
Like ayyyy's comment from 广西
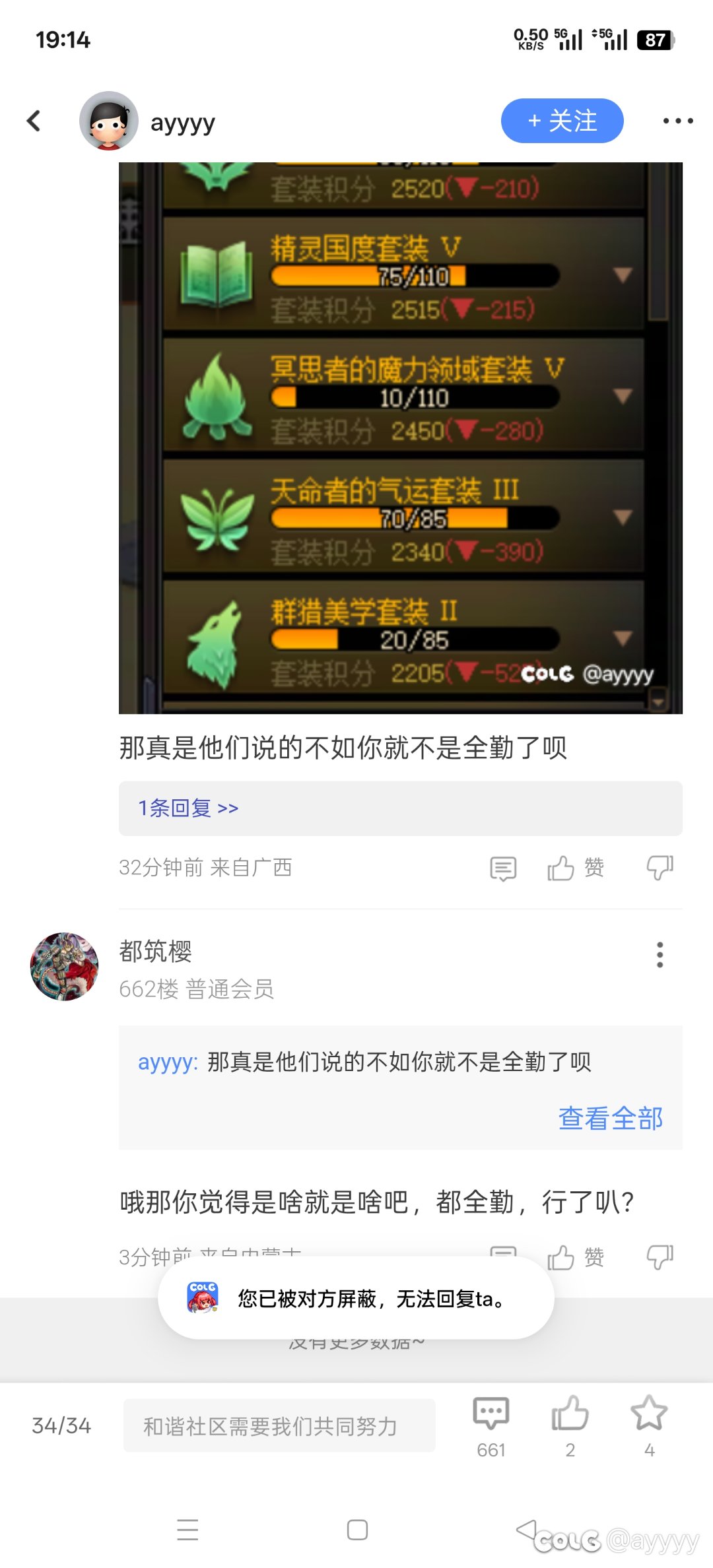(x=575, y=868)
